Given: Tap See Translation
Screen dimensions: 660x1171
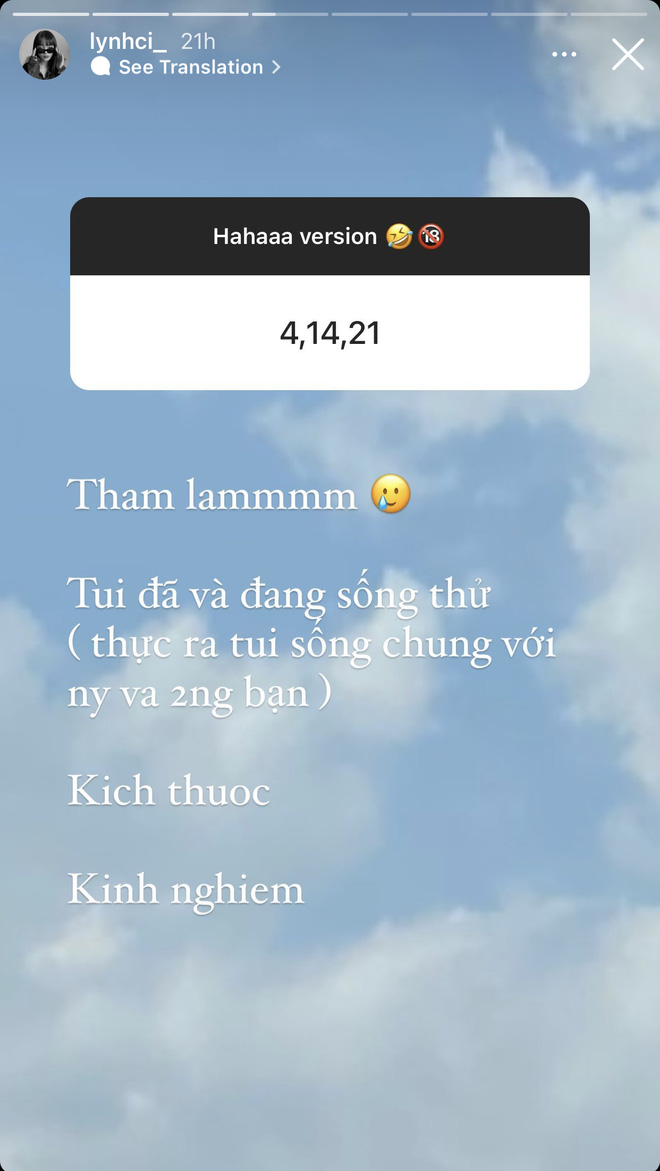Looking at the screenshot, I should pos(190,67).
